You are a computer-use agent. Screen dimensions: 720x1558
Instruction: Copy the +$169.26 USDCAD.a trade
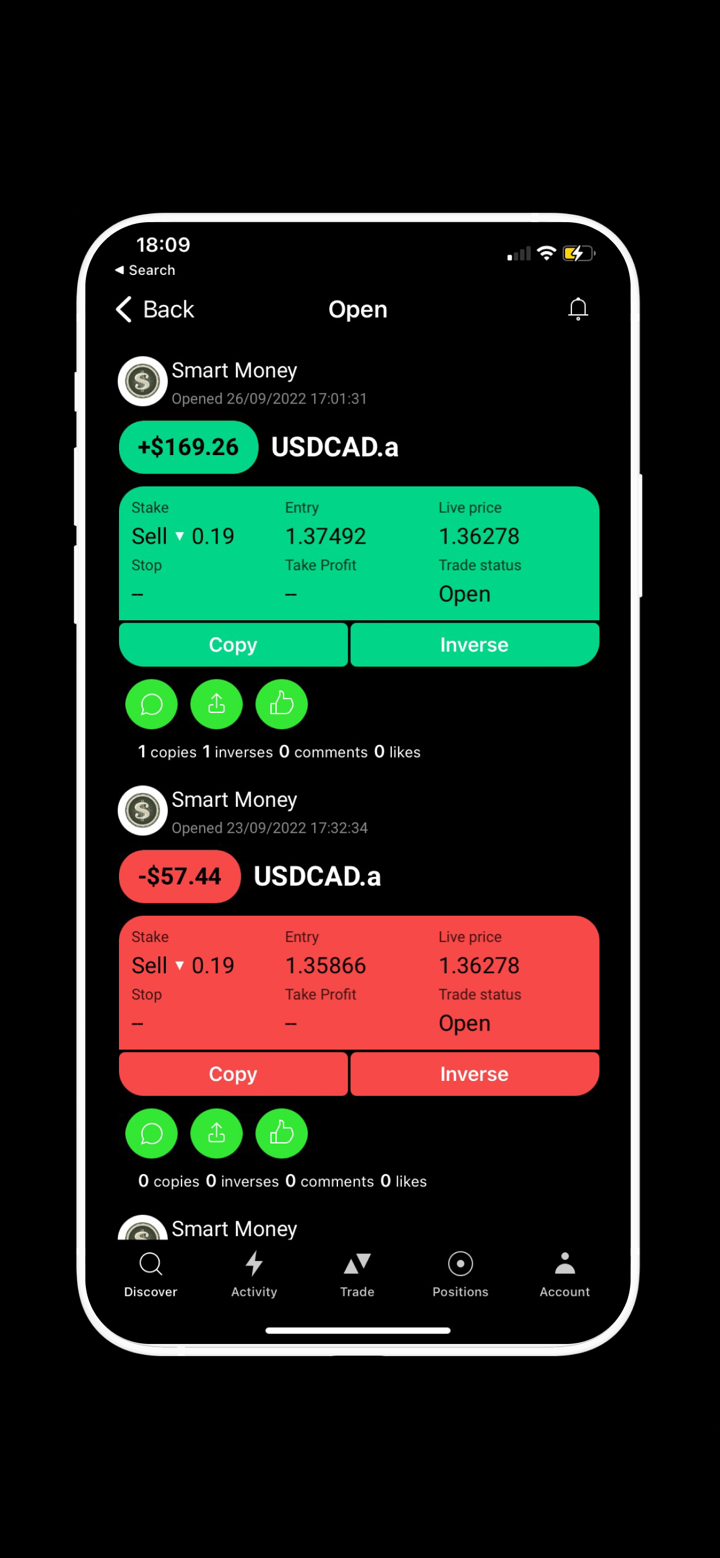point(233,645)
